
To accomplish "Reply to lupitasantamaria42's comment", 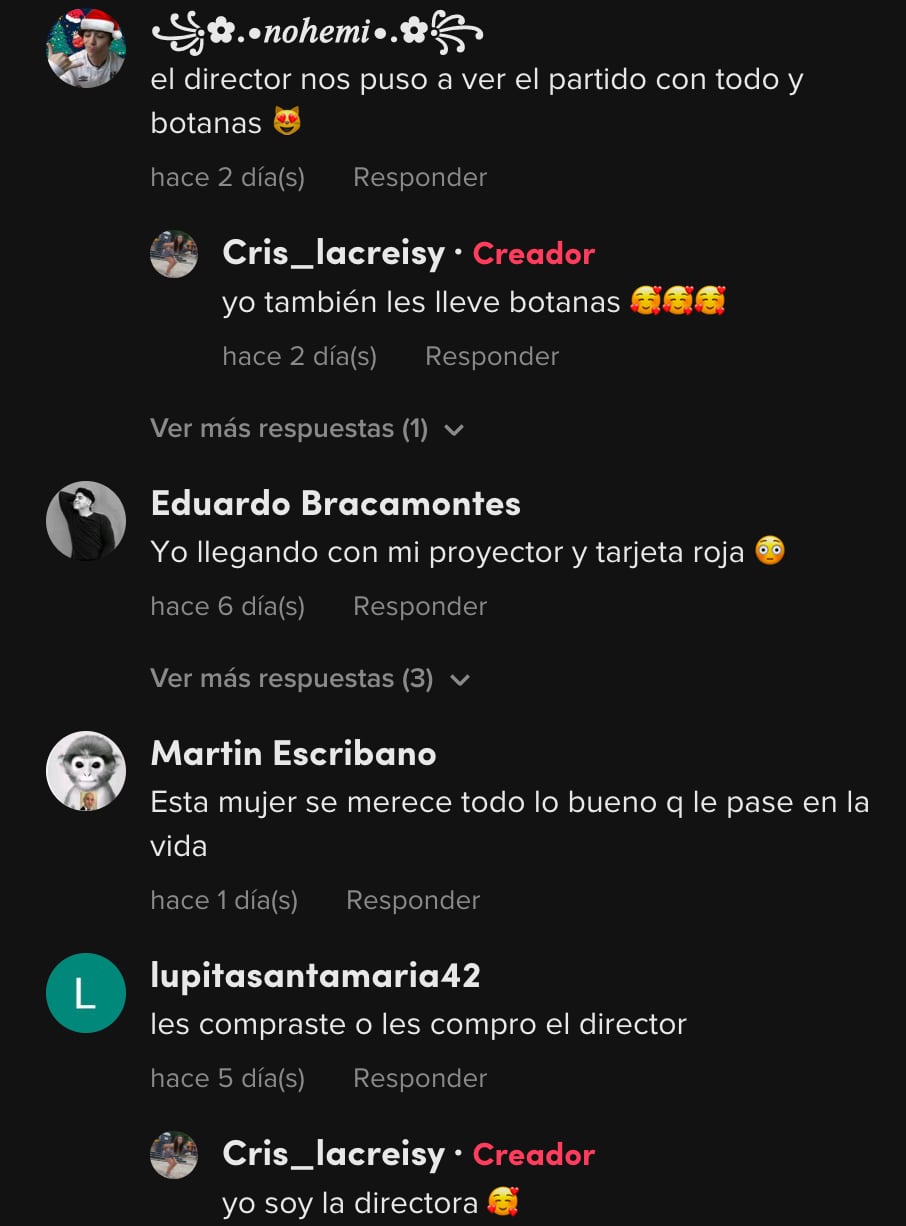I will point(420,1079).
